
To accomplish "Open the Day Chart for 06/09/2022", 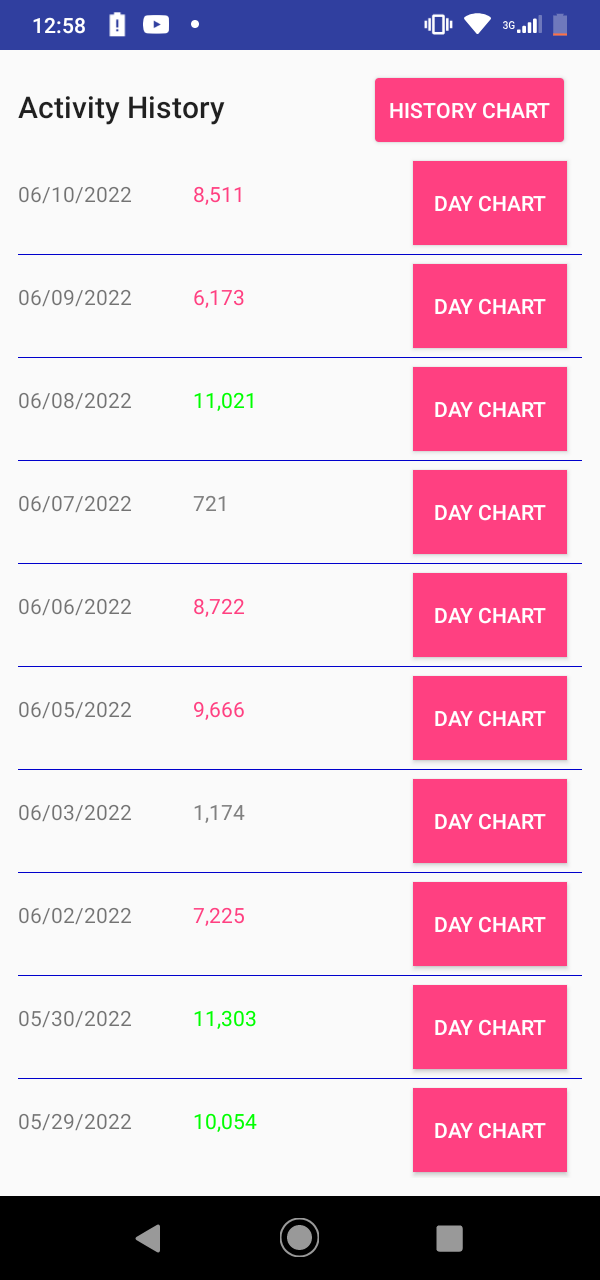I will (490, 306).
